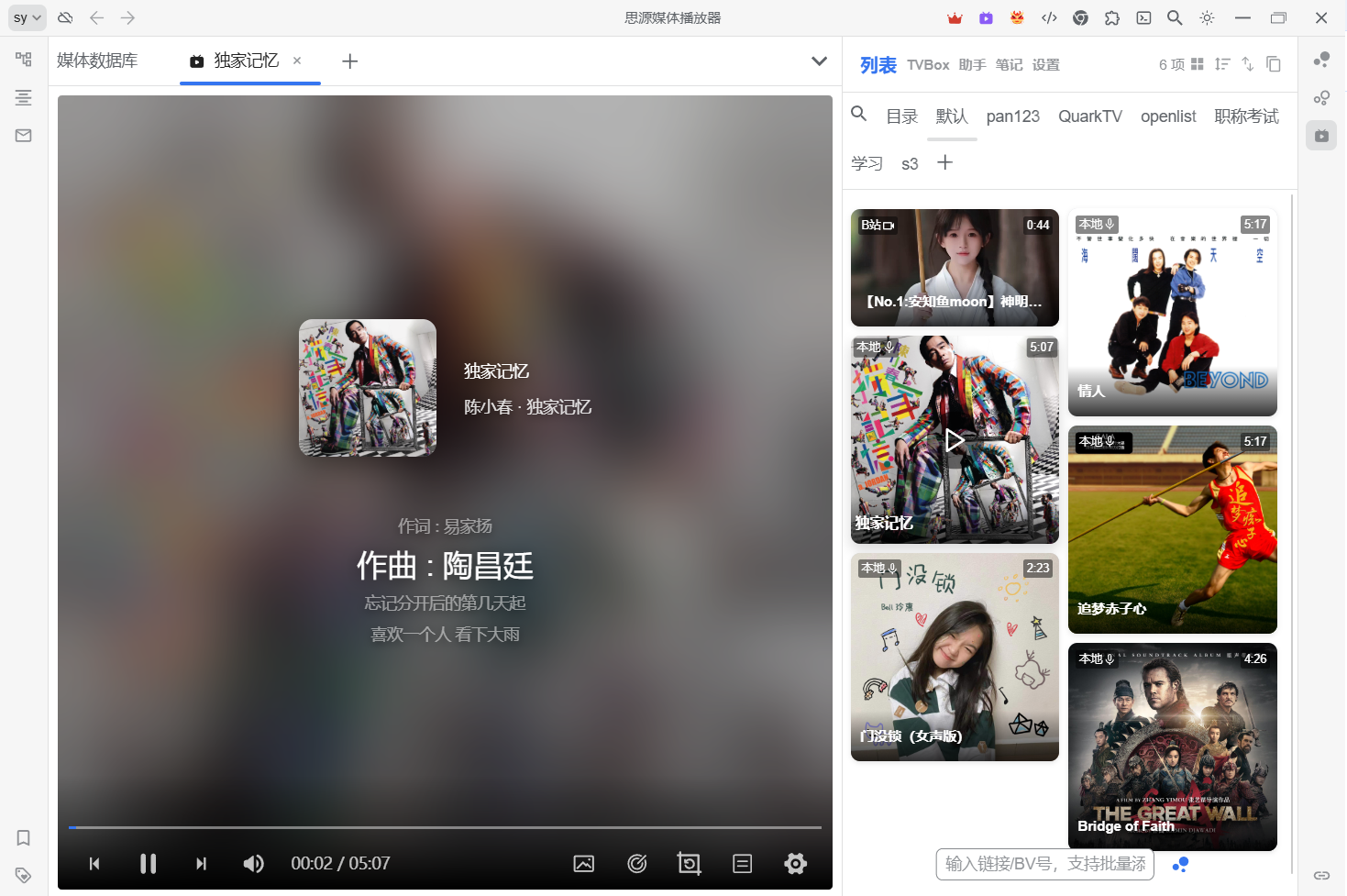Select the openlist playlist
This screenshot has height=896, width=1347.
point(1167,116)
